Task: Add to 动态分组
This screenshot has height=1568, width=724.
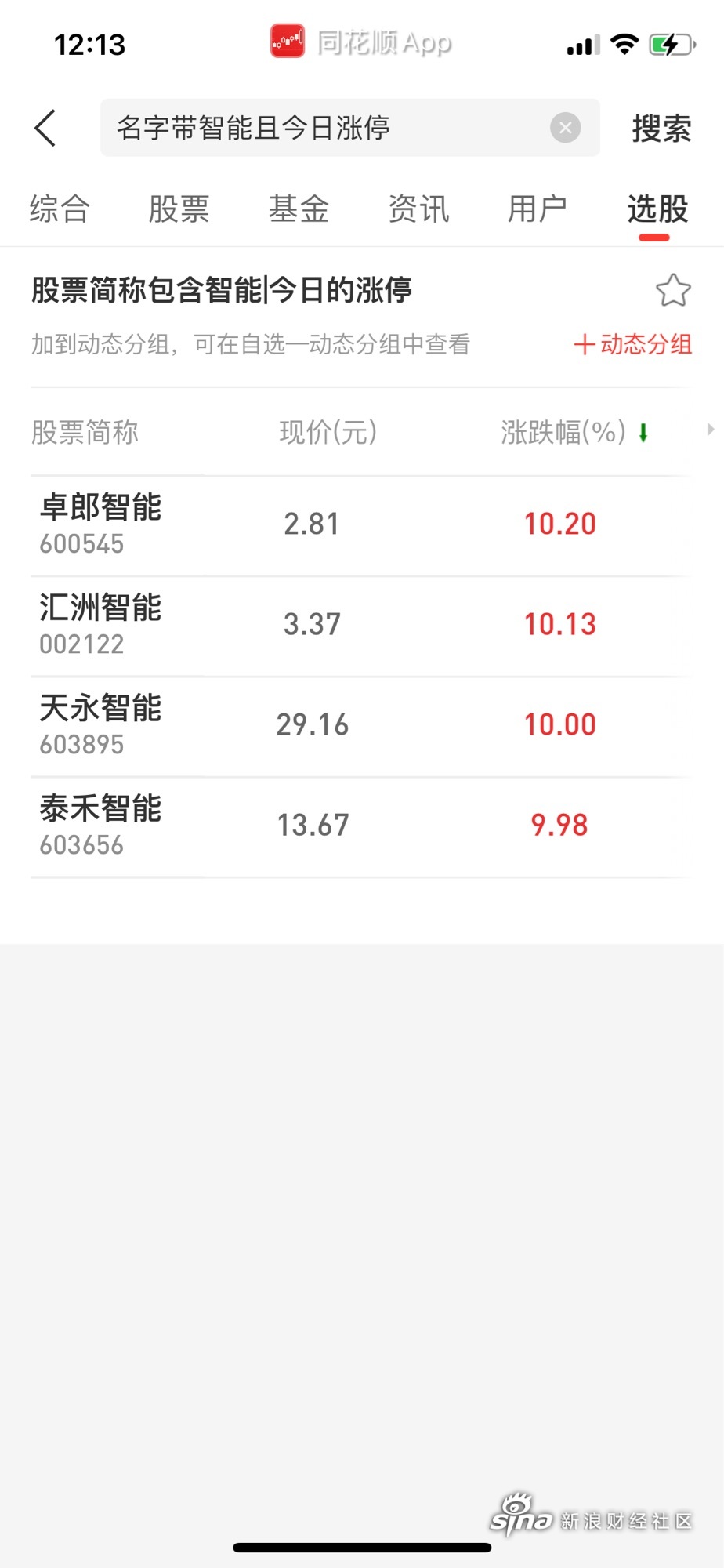Action: 633,344
